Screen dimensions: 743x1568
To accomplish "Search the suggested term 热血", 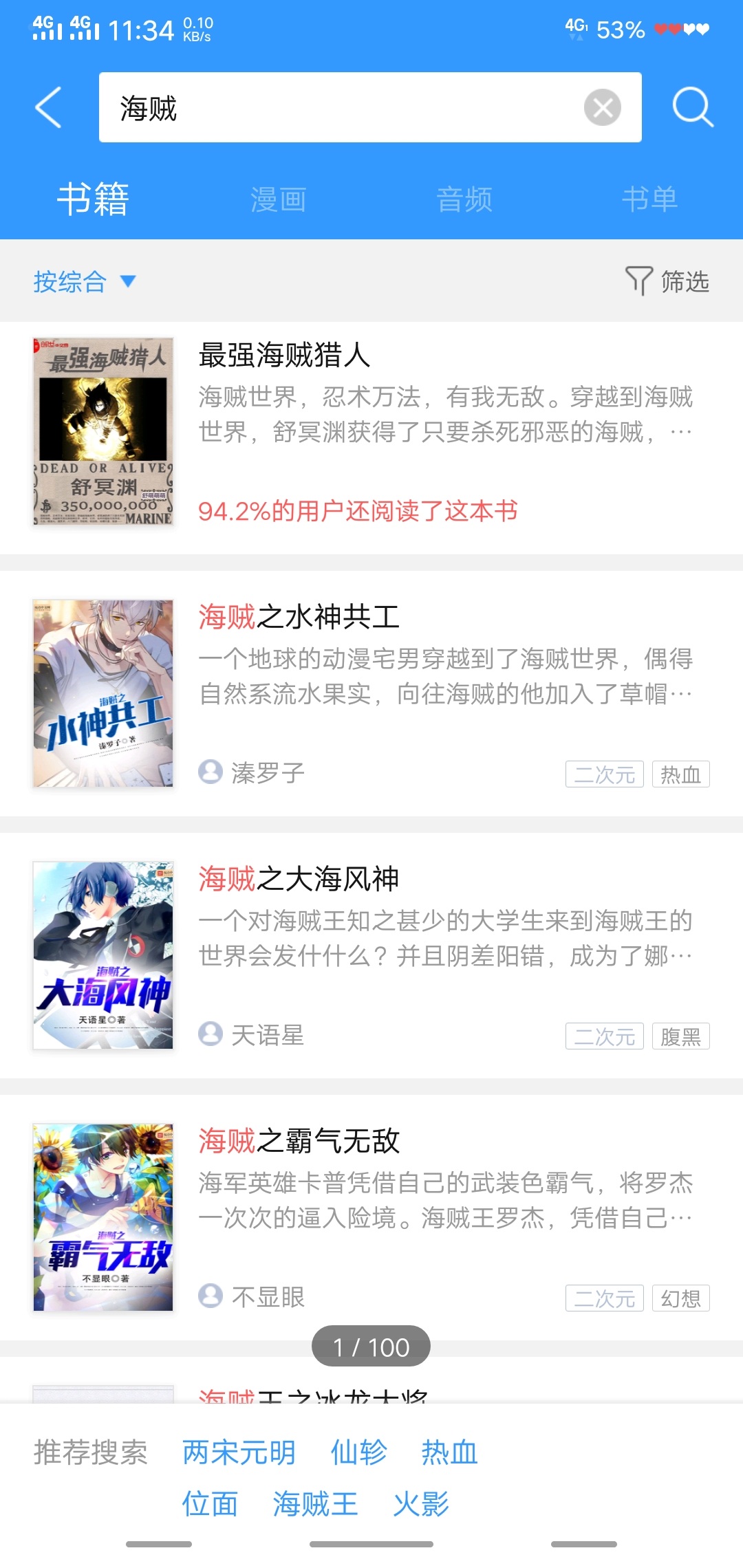I will 449,1452.
